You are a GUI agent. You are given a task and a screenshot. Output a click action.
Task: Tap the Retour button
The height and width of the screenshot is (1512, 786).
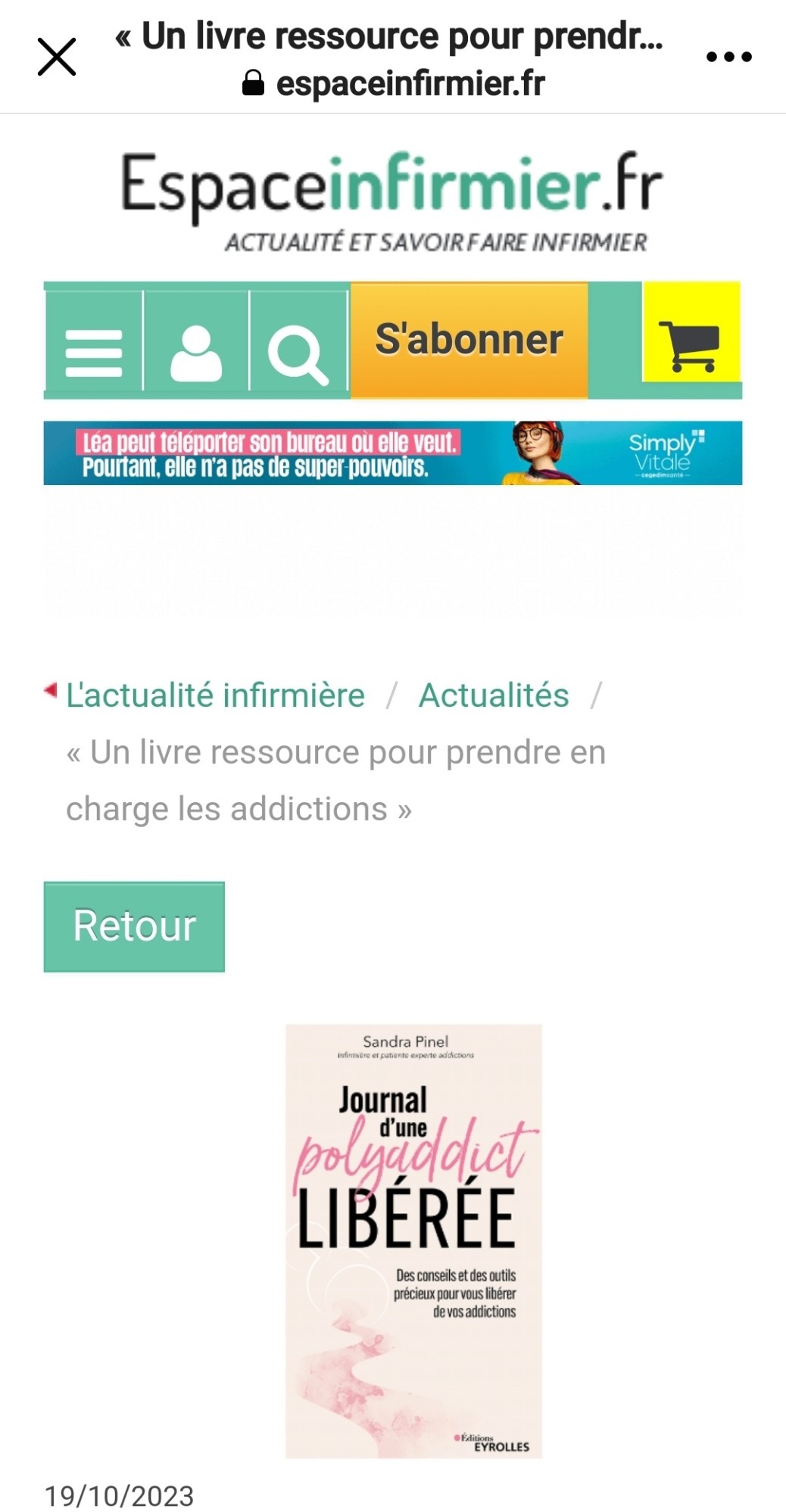(134, 926)
